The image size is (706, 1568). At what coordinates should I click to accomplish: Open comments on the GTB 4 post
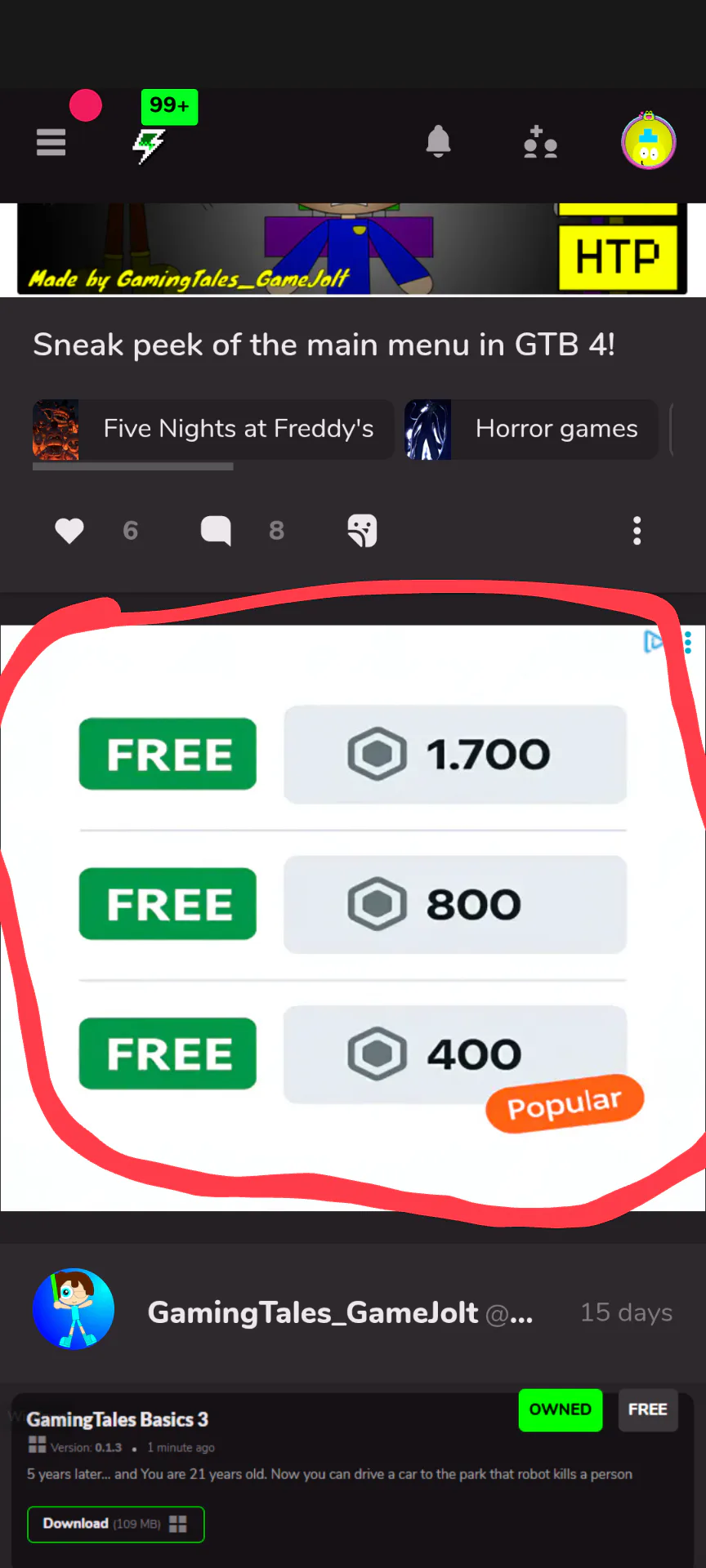216,531
